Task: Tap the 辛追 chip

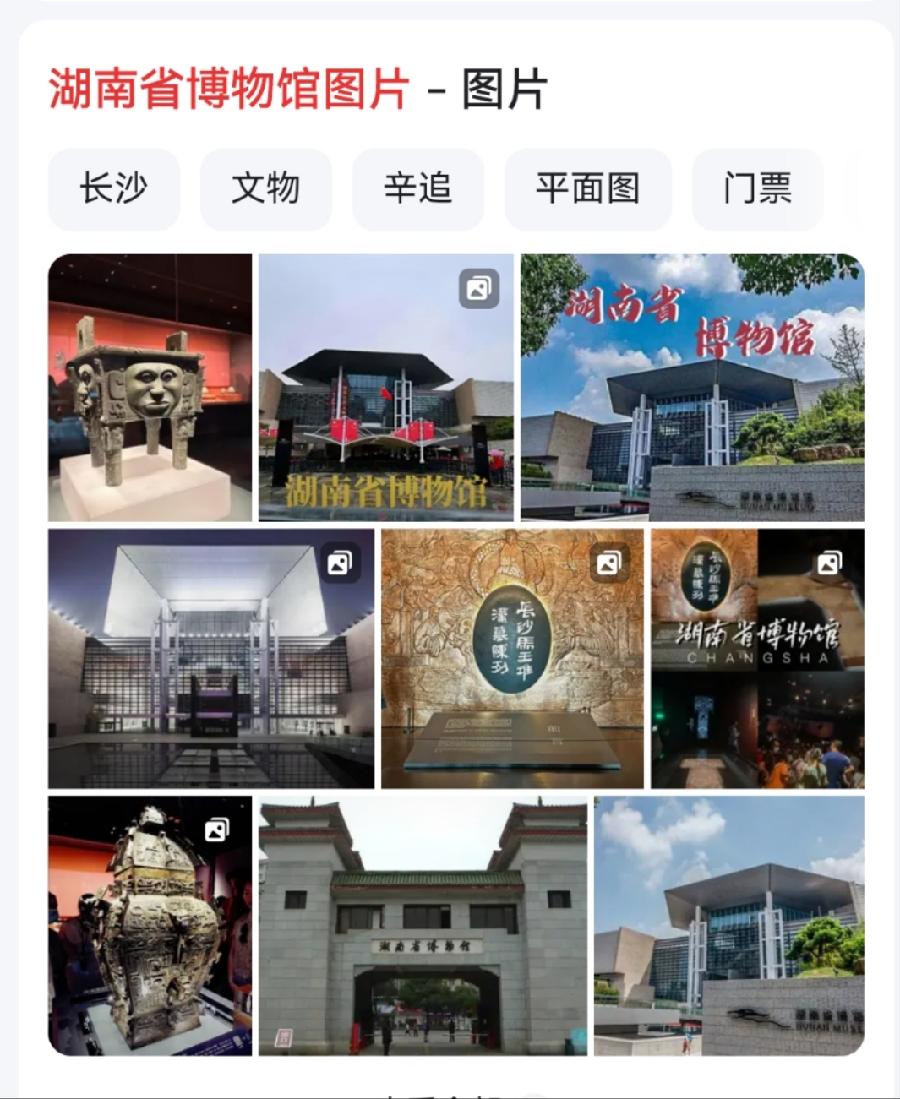Action: click(417, 189)
